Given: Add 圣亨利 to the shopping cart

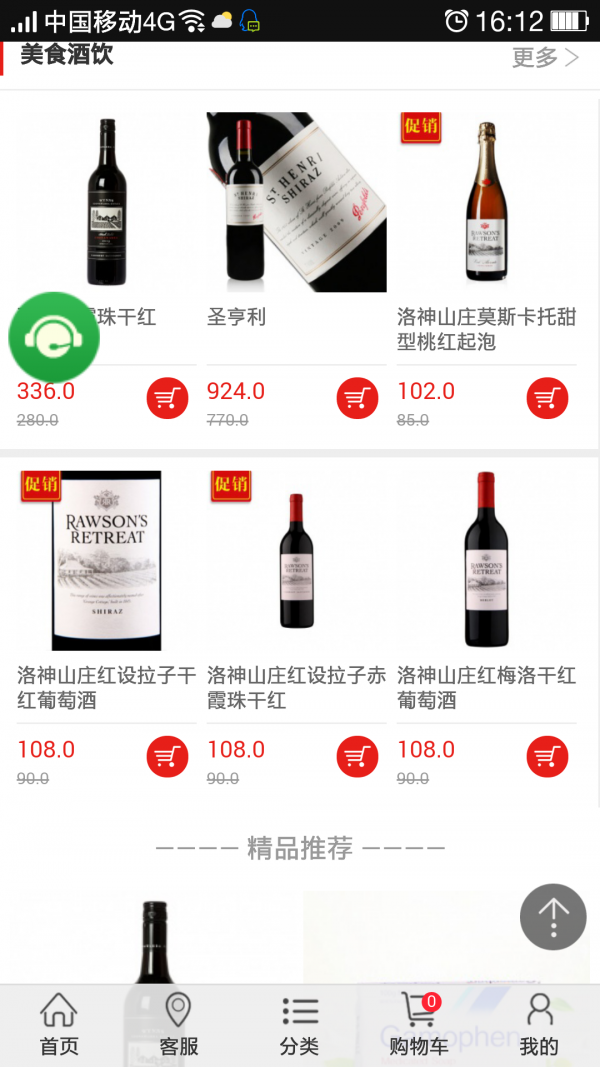Looking at the screenshot, I should pyautogui.click(x=357, y=399).
